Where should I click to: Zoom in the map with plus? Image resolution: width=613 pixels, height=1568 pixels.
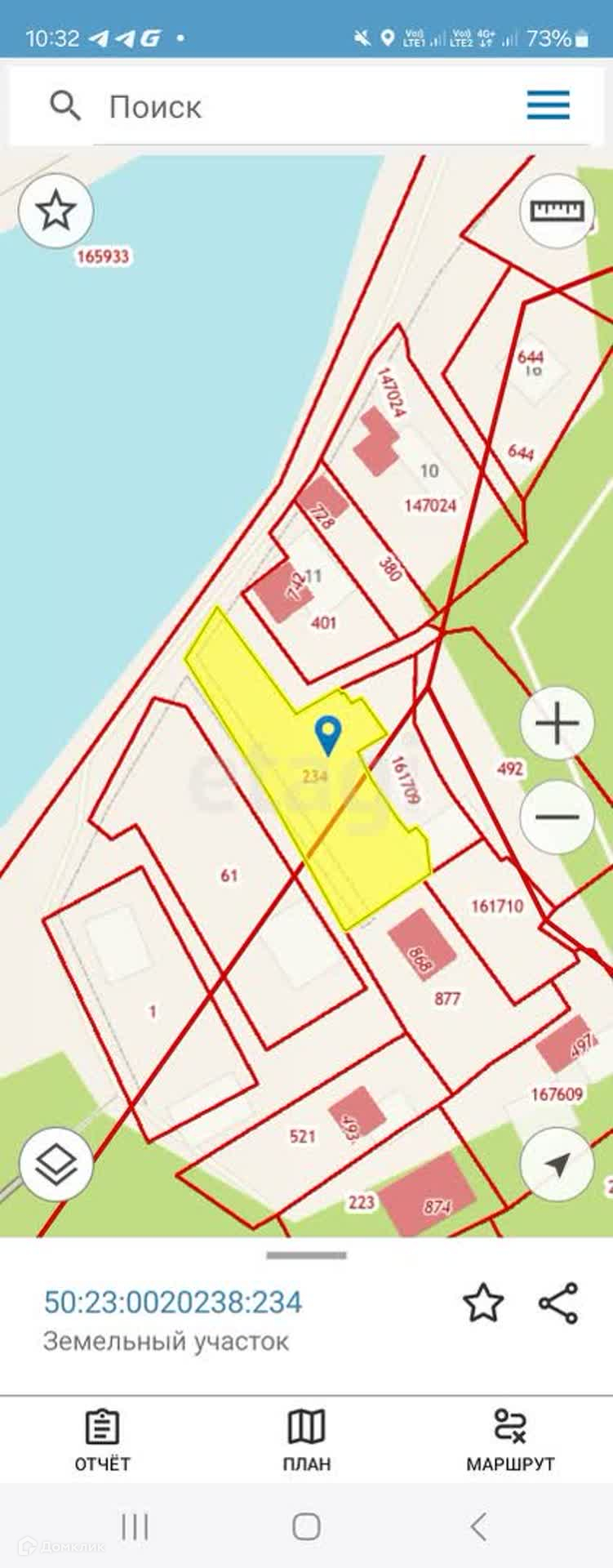pyautogui.click(x=557, y=724)
